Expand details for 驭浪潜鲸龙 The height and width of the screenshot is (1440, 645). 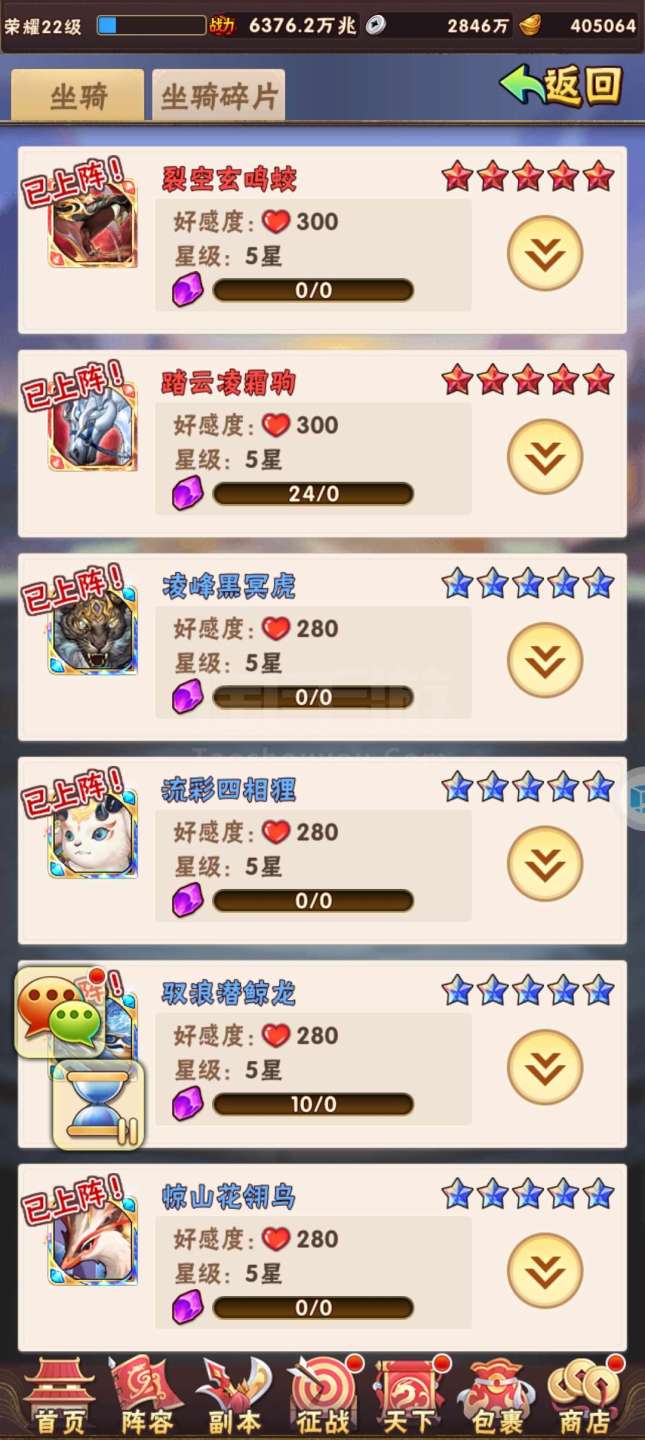coord(545,1067)
